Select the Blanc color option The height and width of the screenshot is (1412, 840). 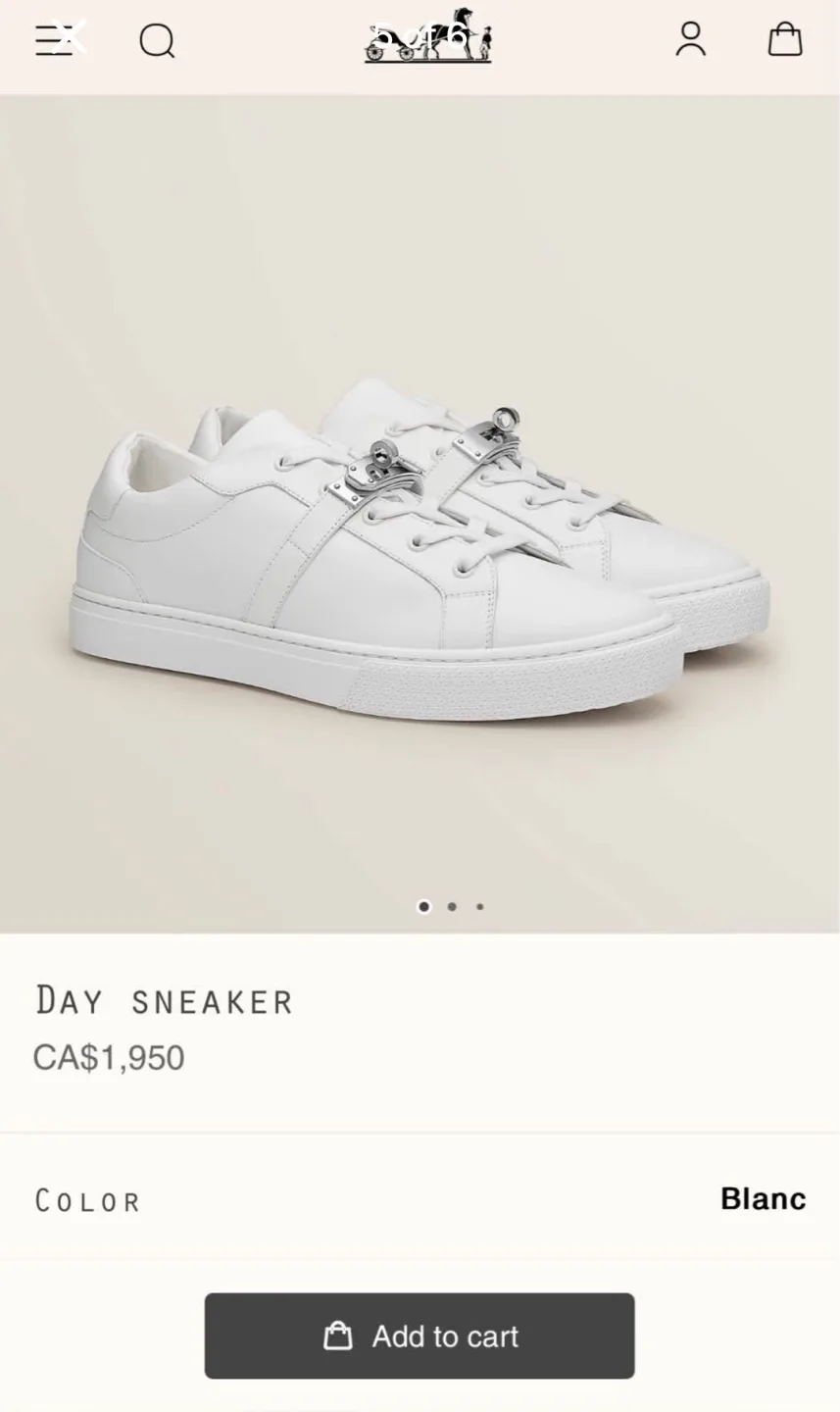pyautogui.click(x=763, y=1198)
